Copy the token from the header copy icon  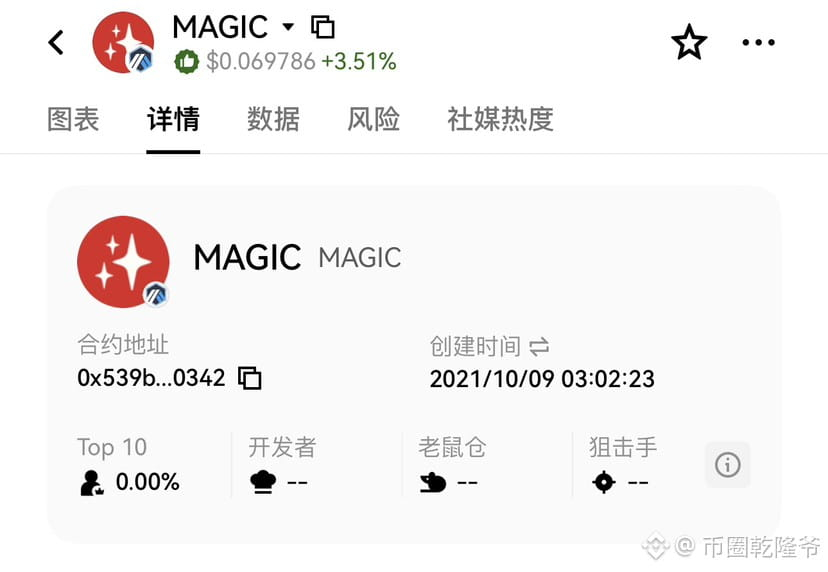[322, 27]
